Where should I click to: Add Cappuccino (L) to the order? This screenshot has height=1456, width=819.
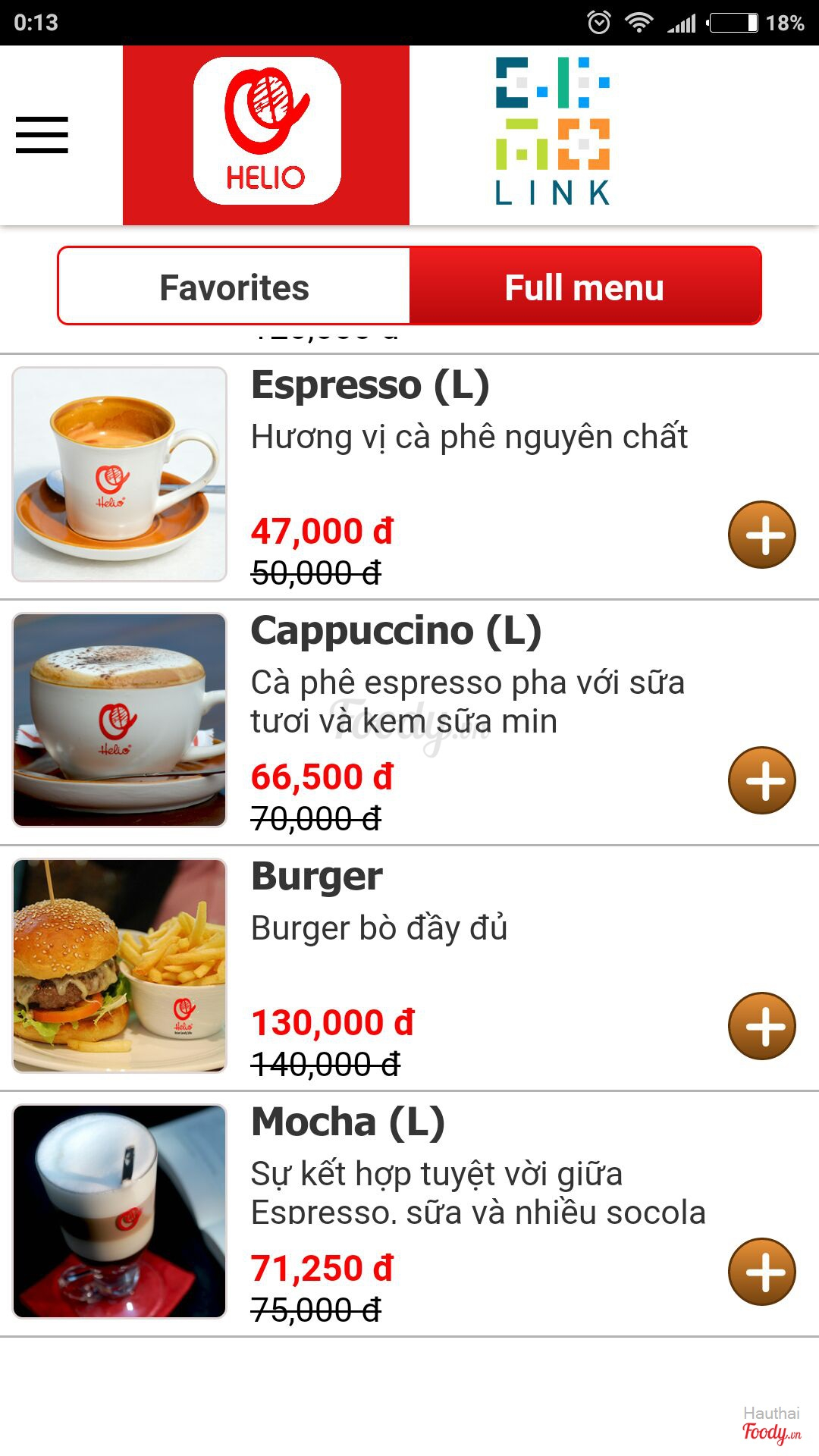tap(761, 780)
